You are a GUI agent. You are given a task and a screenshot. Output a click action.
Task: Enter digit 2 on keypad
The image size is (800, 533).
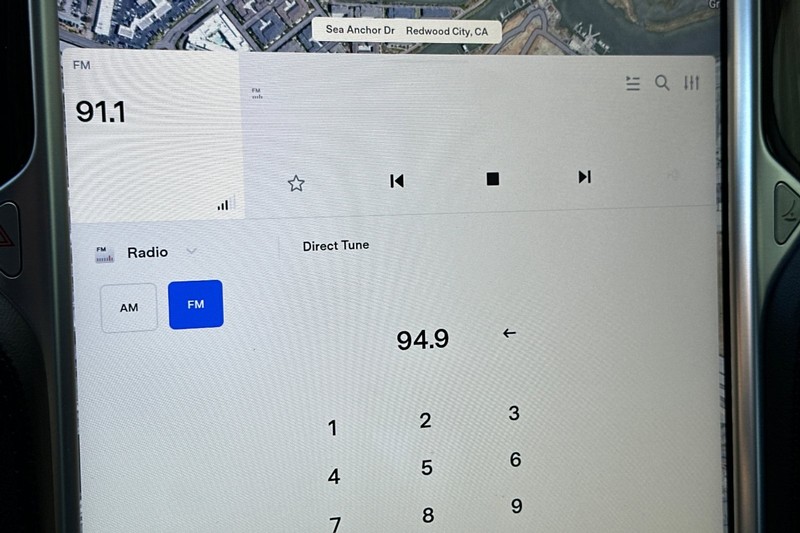pyautogui.click(x=425, y=421)
